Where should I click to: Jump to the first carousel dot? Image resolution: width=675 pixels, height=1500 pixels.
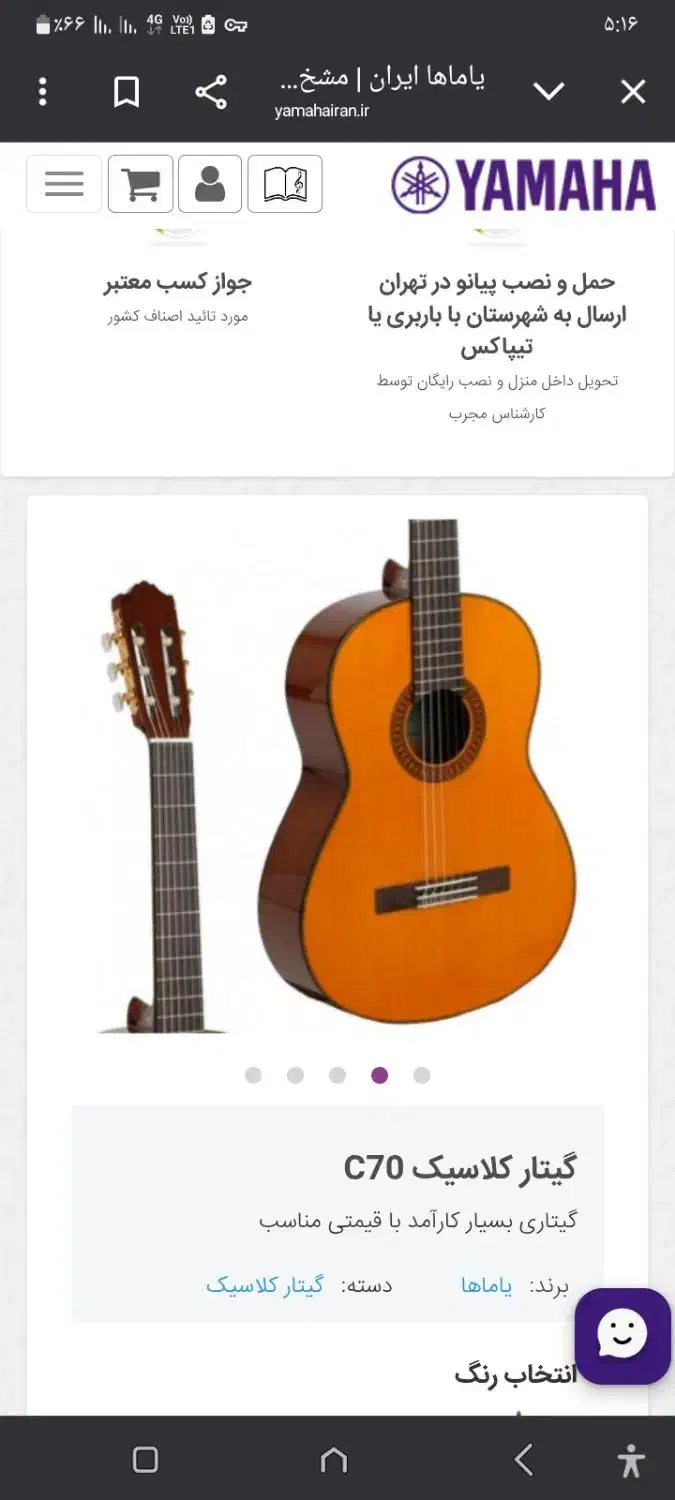click(x=253, y=1075)
